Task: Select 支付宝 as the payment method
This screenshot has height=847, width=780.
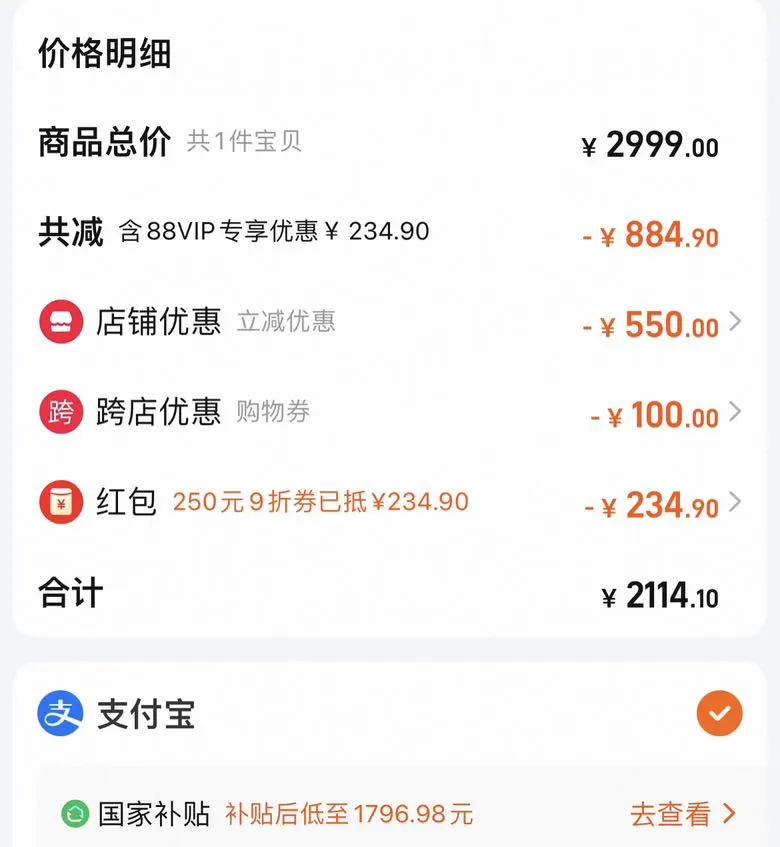Action: pos(719,714)
